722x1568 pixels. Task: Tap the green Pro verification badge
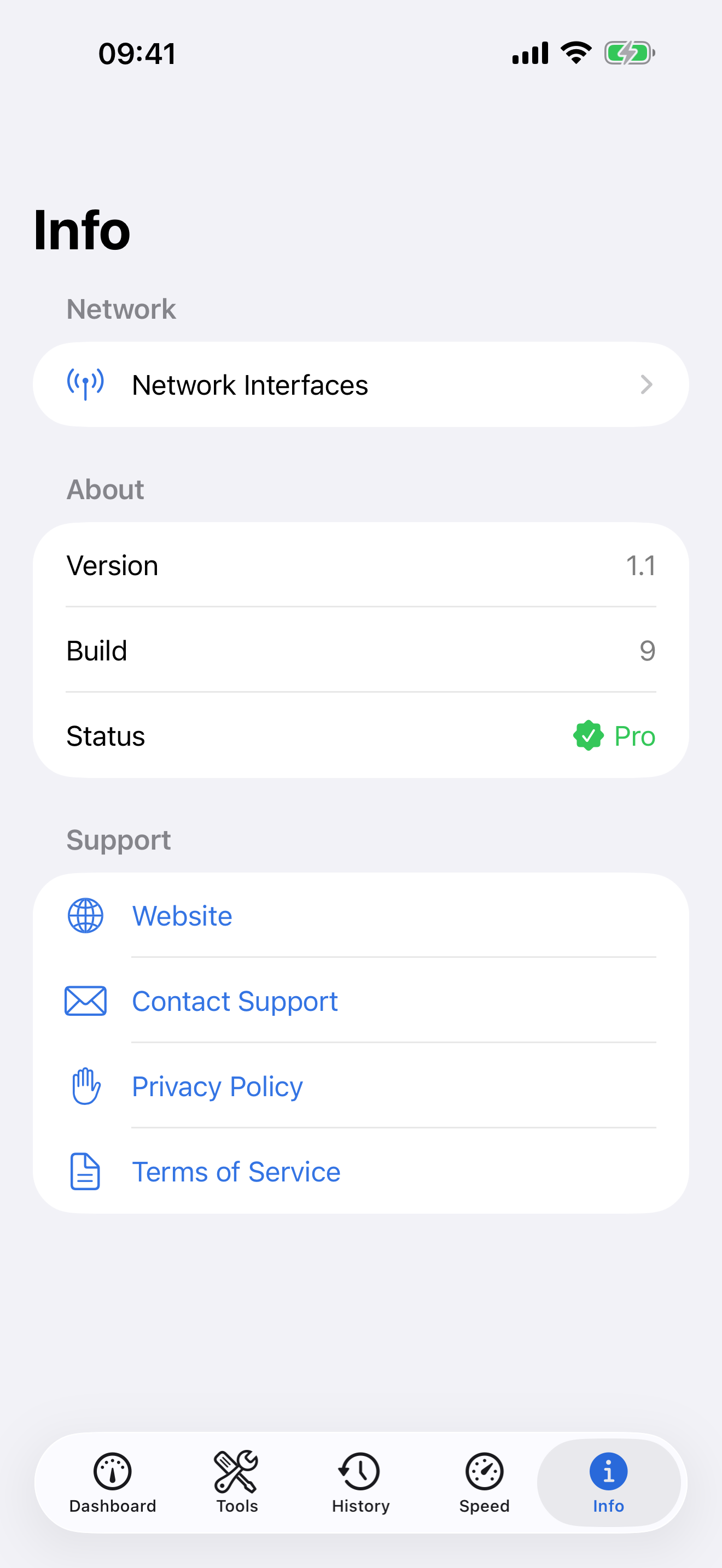click(587, 736)
